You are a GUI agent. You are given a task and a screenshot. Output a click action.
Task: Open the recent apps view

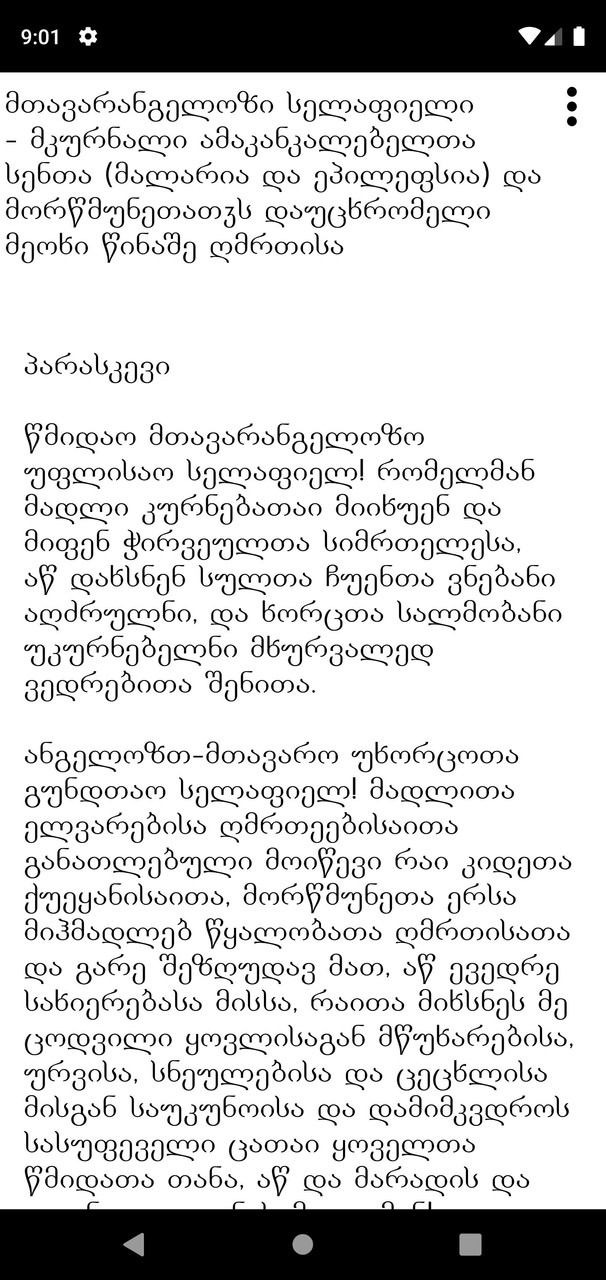tap(470, 1244)
